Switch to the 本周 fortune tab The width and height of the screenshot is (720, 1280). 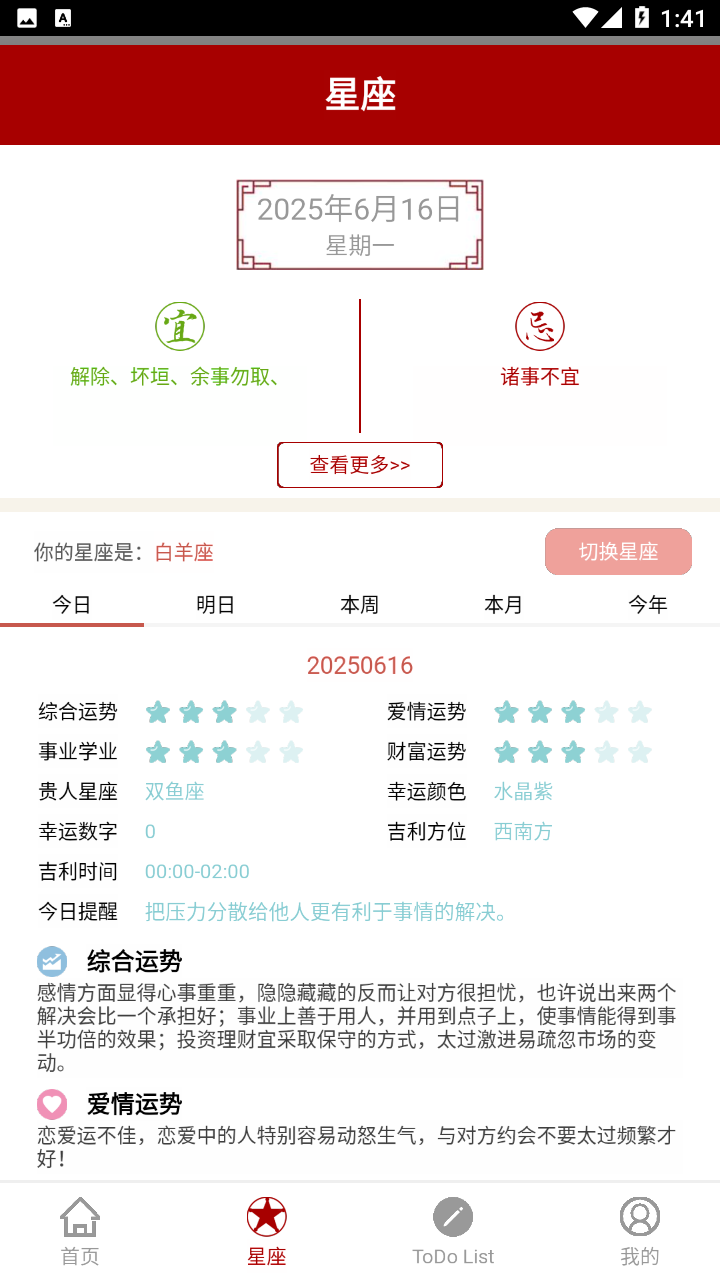click(360, 605)
